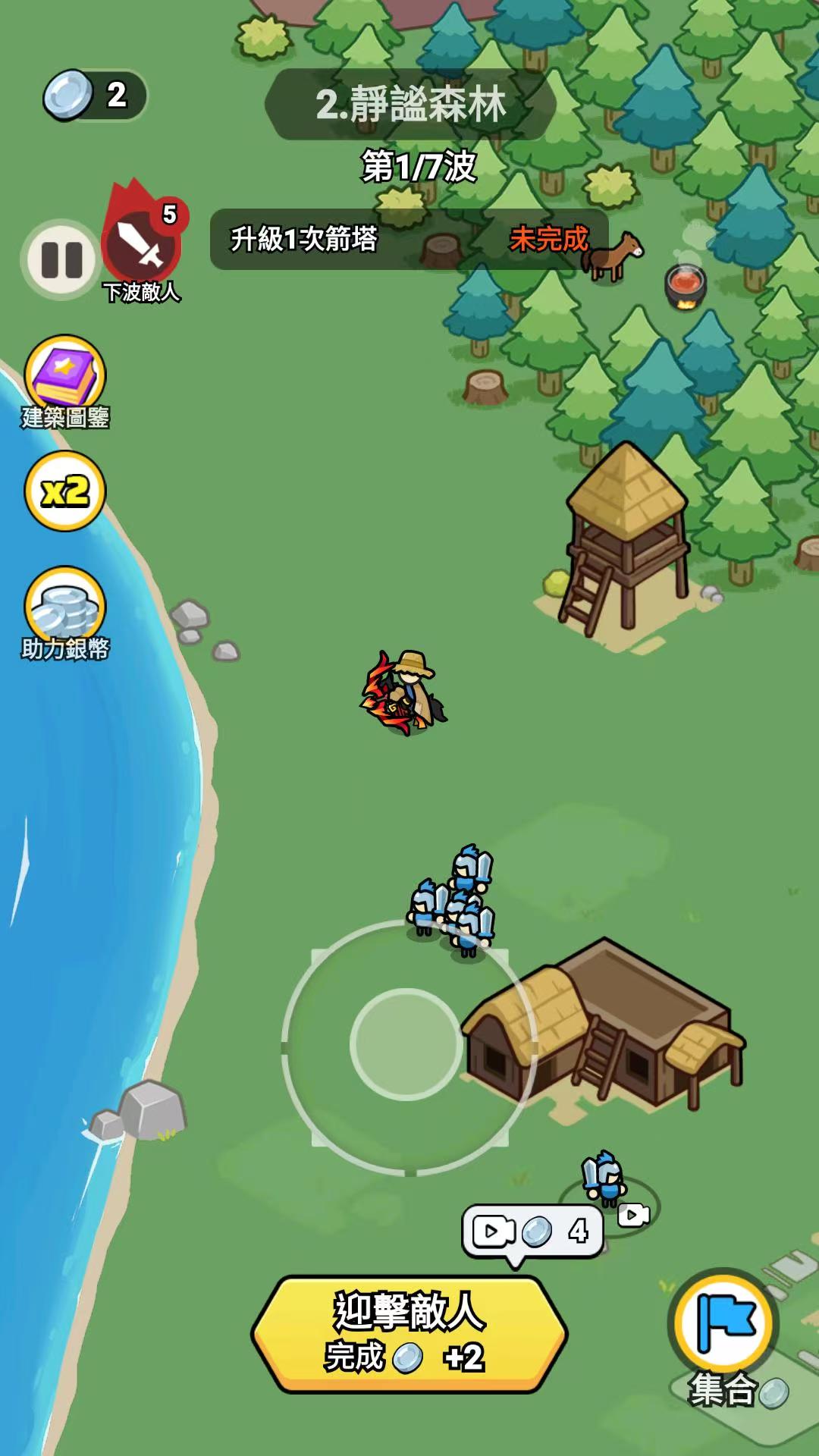Activate the x2 speed button
The image size is (819, 1456).
pos(65,491)
